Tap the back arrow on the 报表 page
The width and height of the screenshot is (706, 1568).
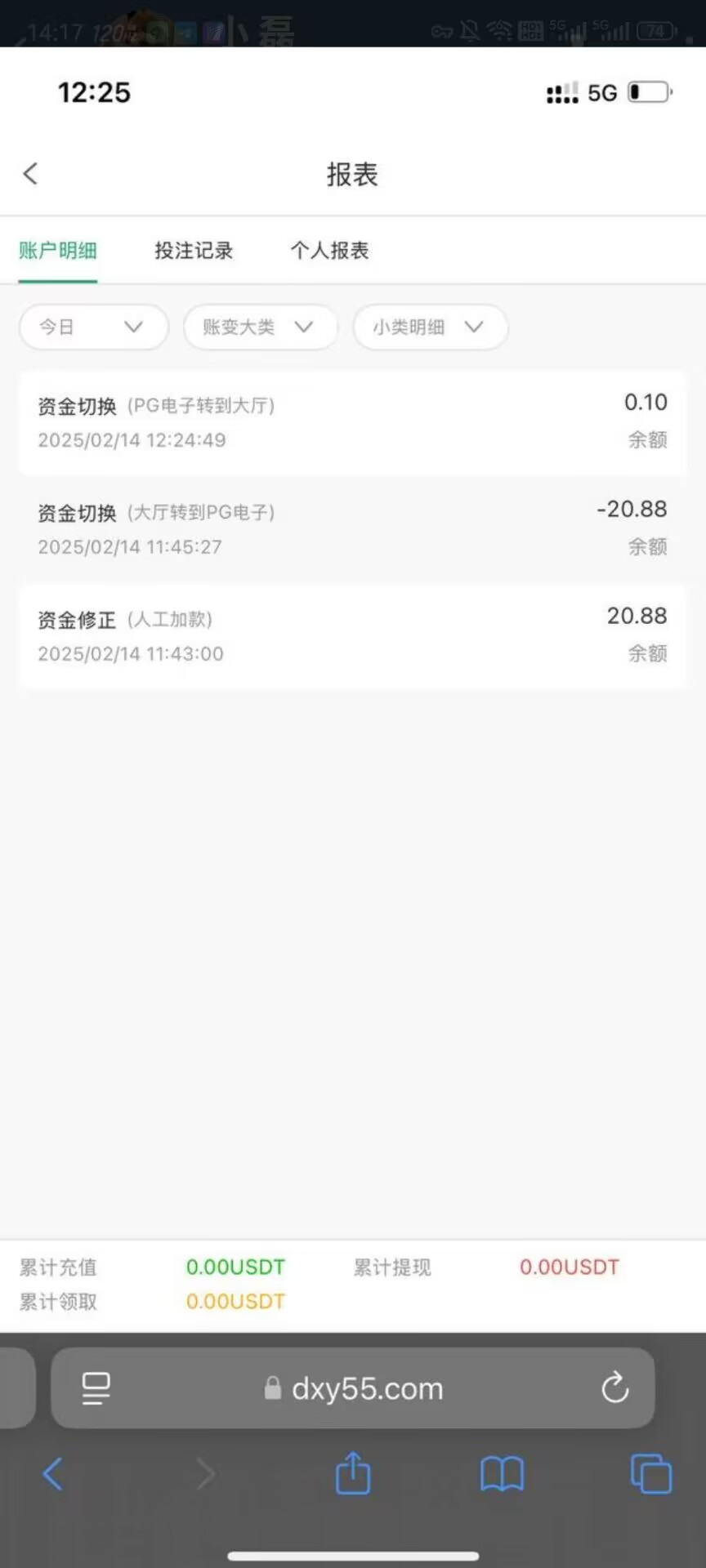pos(30,173)
